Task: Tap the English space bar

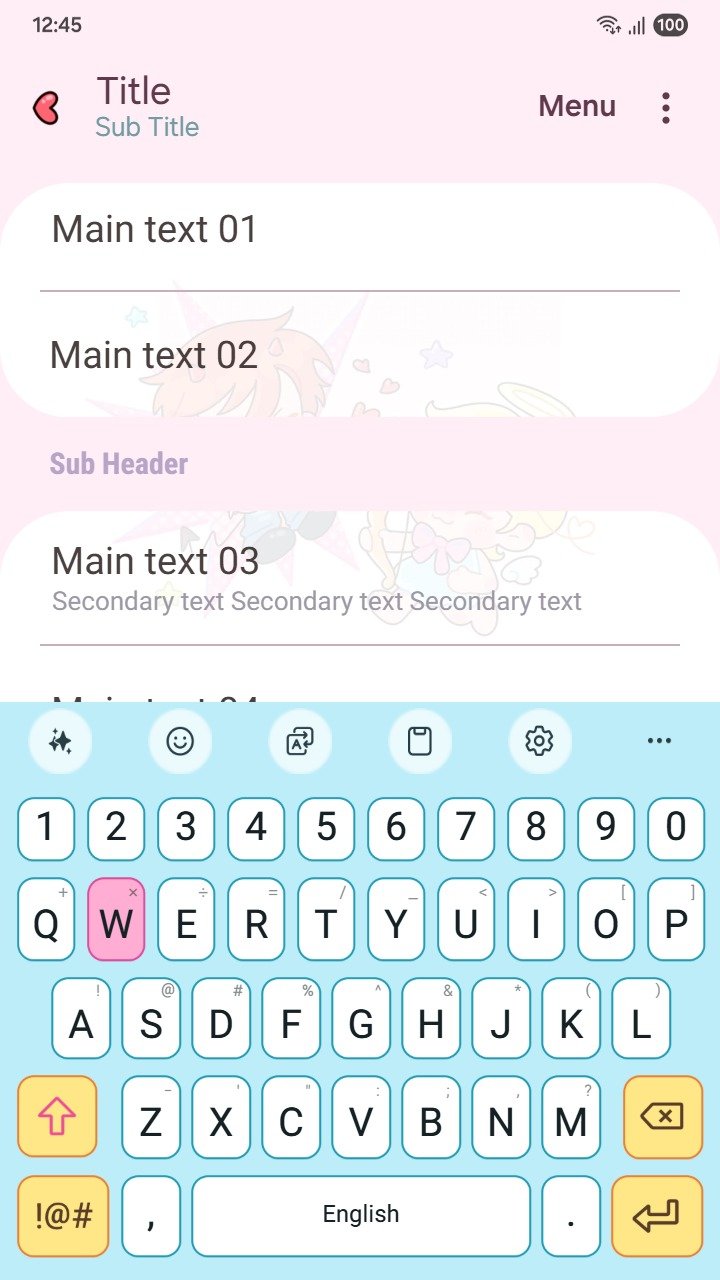Action: click(361, 1216)
